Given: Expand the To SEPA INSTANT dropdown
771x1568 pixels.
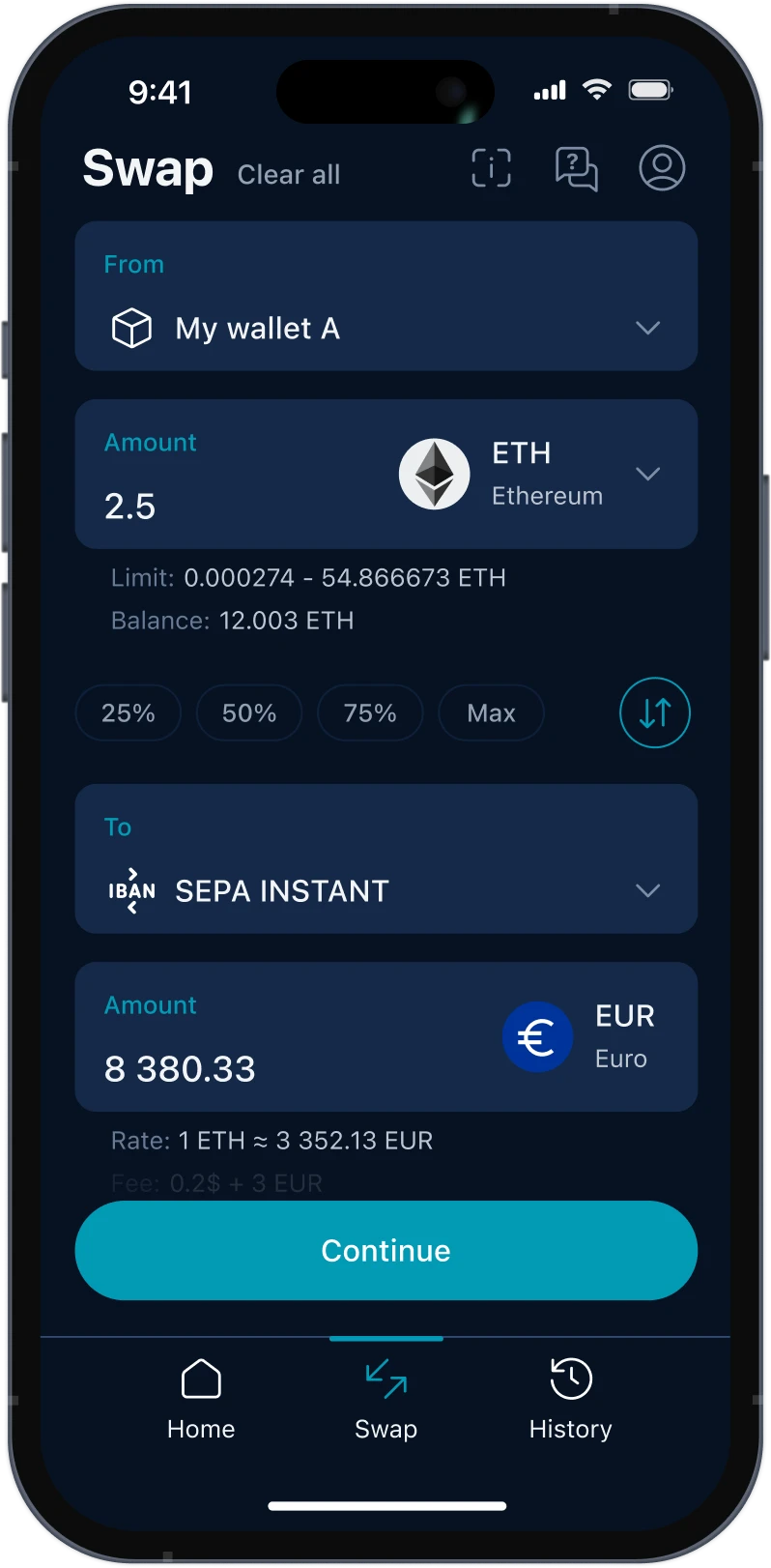Looking at the screenshot, I should [x=385, y=890].
